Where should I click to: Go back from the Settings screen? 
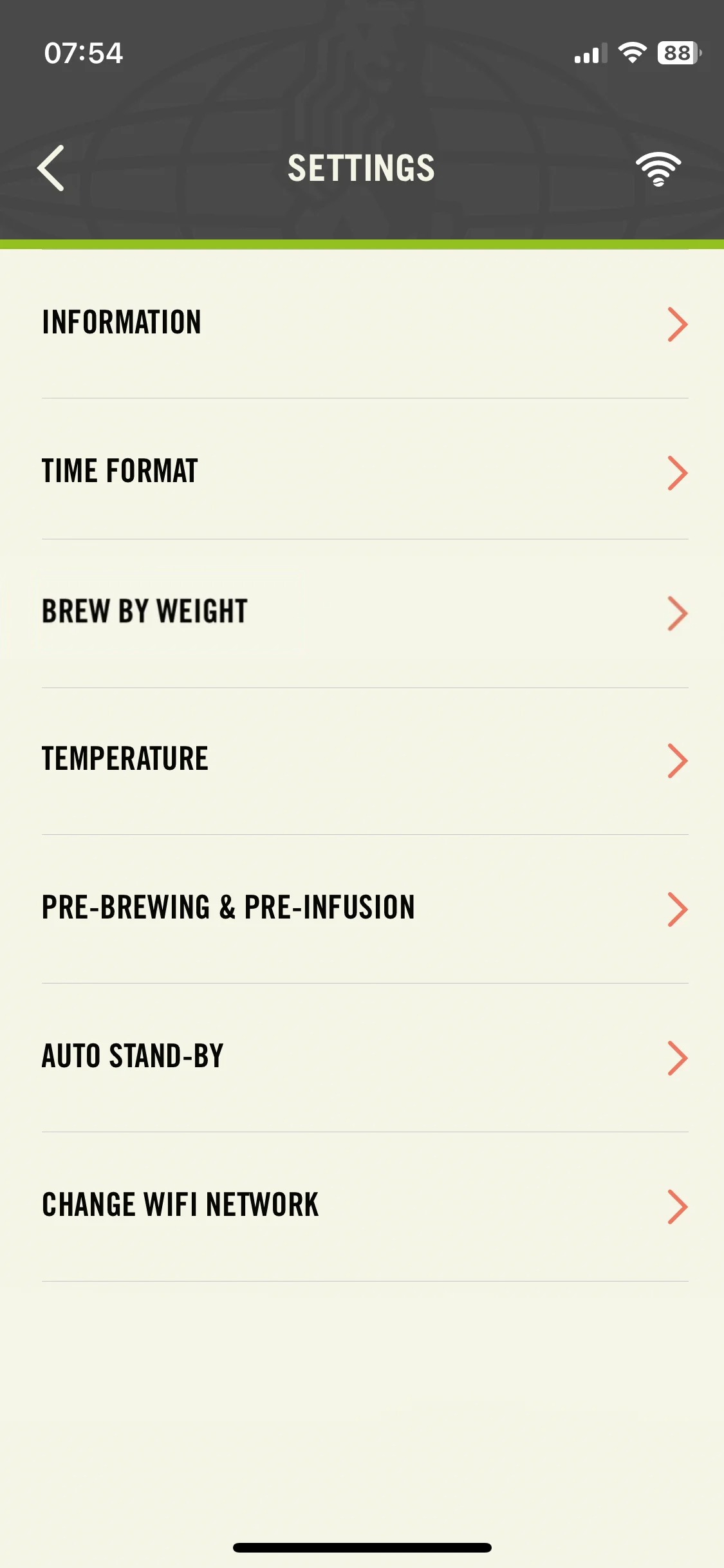pos(51,168)
